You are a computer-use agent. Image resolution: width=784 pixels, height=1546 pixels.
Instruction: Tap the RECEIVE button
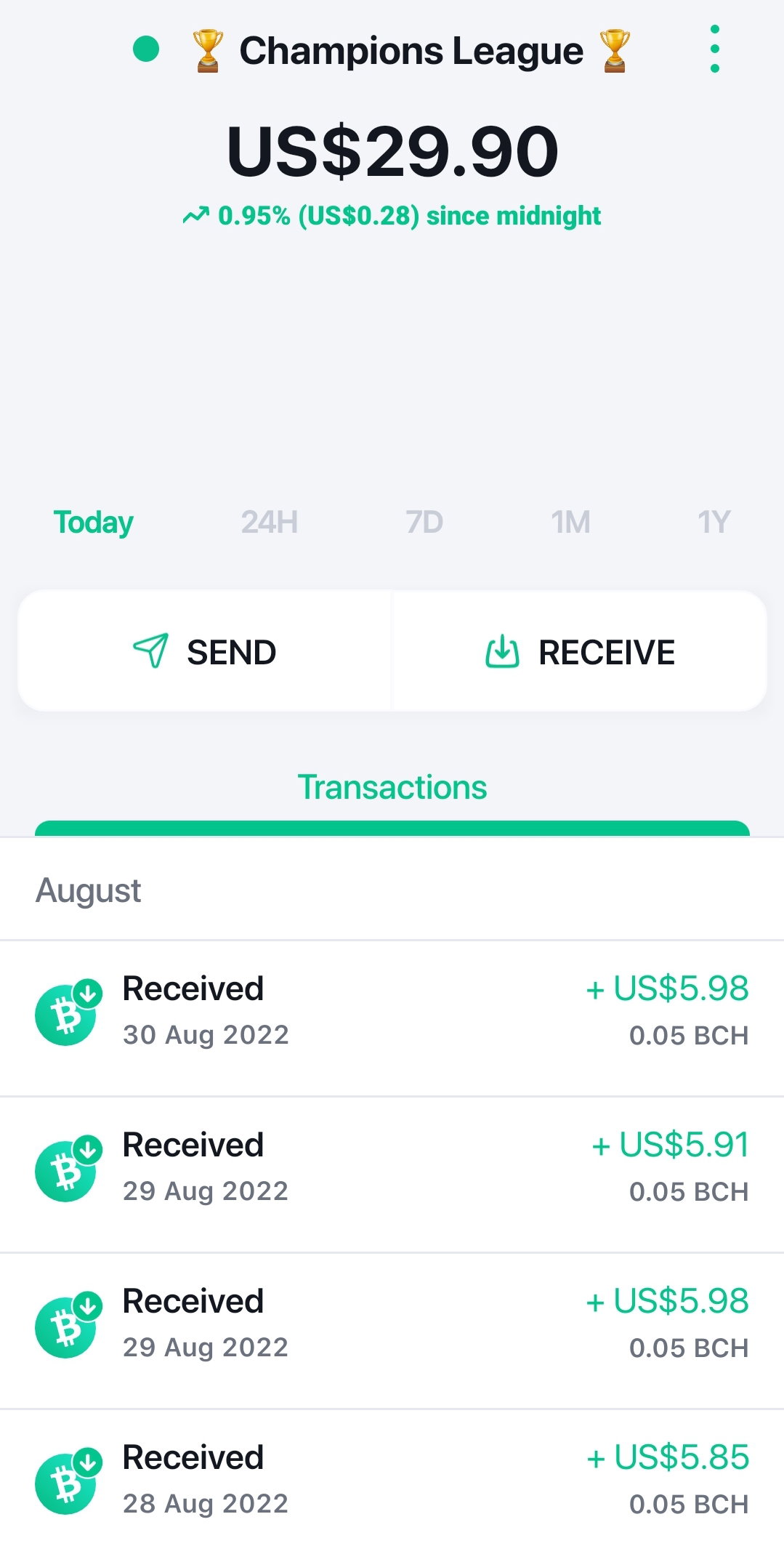(x=580, y=651)
